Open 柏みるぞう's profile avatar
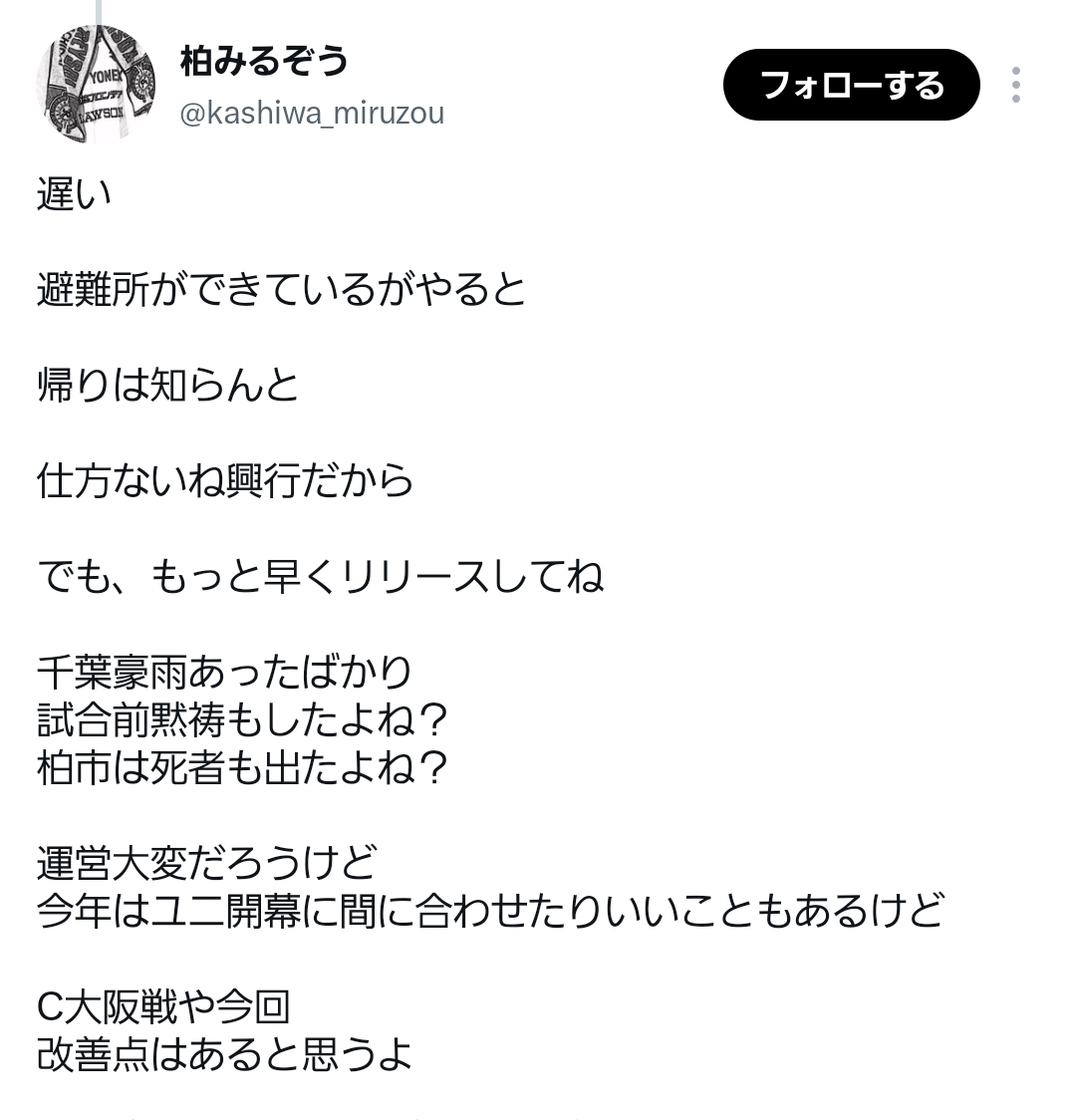Viewport: 1076px width, 1120px height. (x=97, y=84)
